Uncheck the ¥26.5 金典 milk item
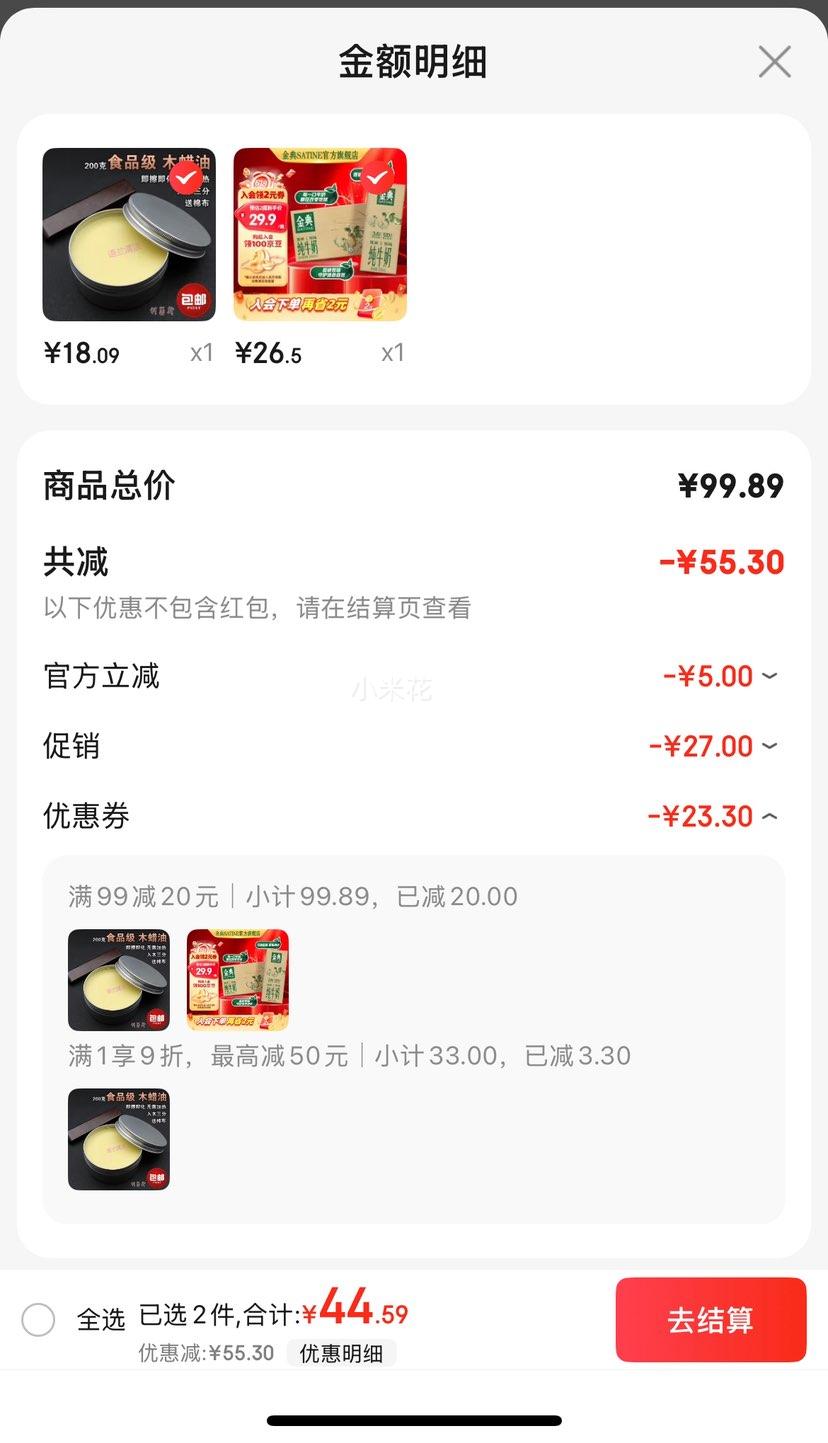Viewport: 828px width, 1443px height. 377,179
